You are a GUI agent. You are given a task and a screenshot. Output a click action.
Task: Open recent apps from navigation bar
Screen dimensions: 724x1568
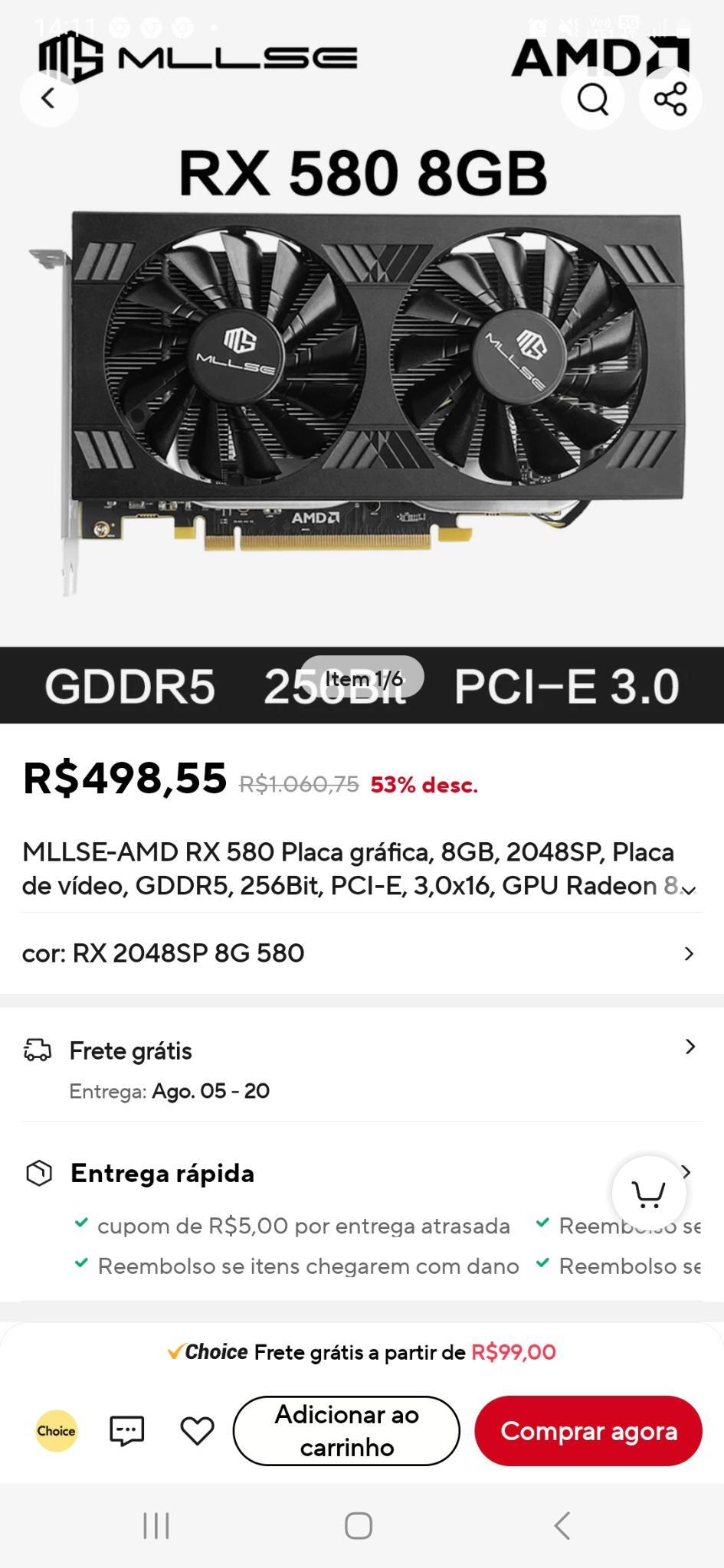(x=156, y=1525)
